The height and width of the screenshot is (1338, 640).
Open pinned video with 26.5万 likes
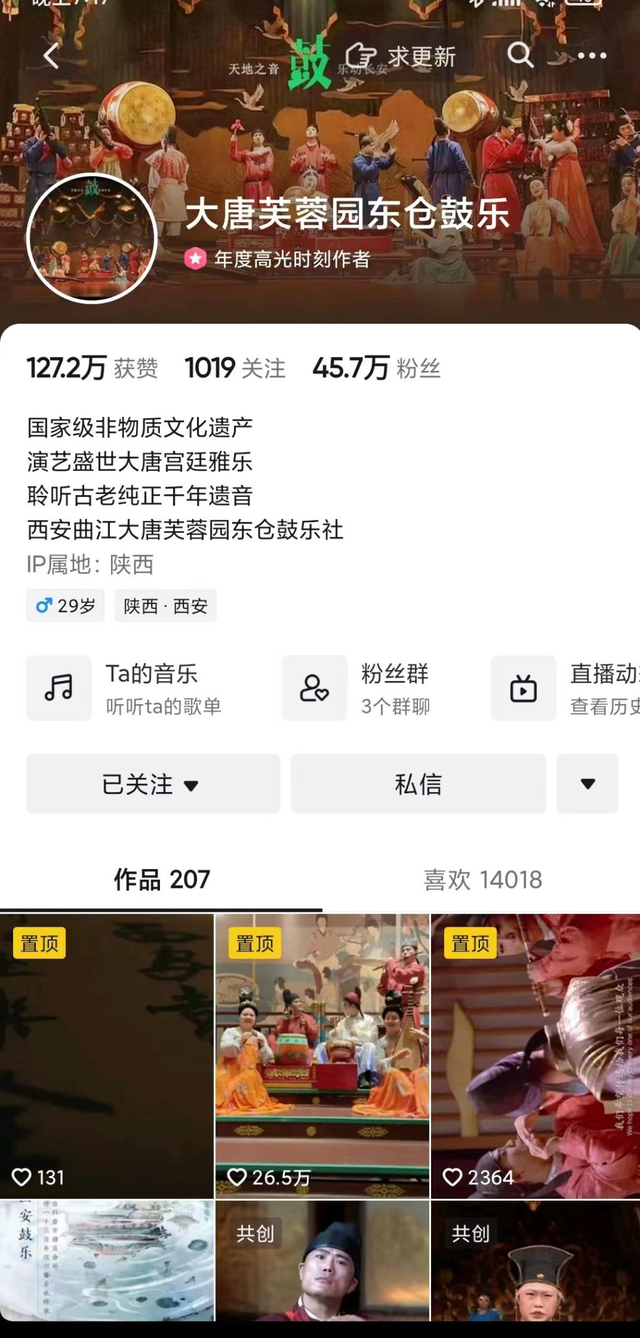click(322, 1055)
